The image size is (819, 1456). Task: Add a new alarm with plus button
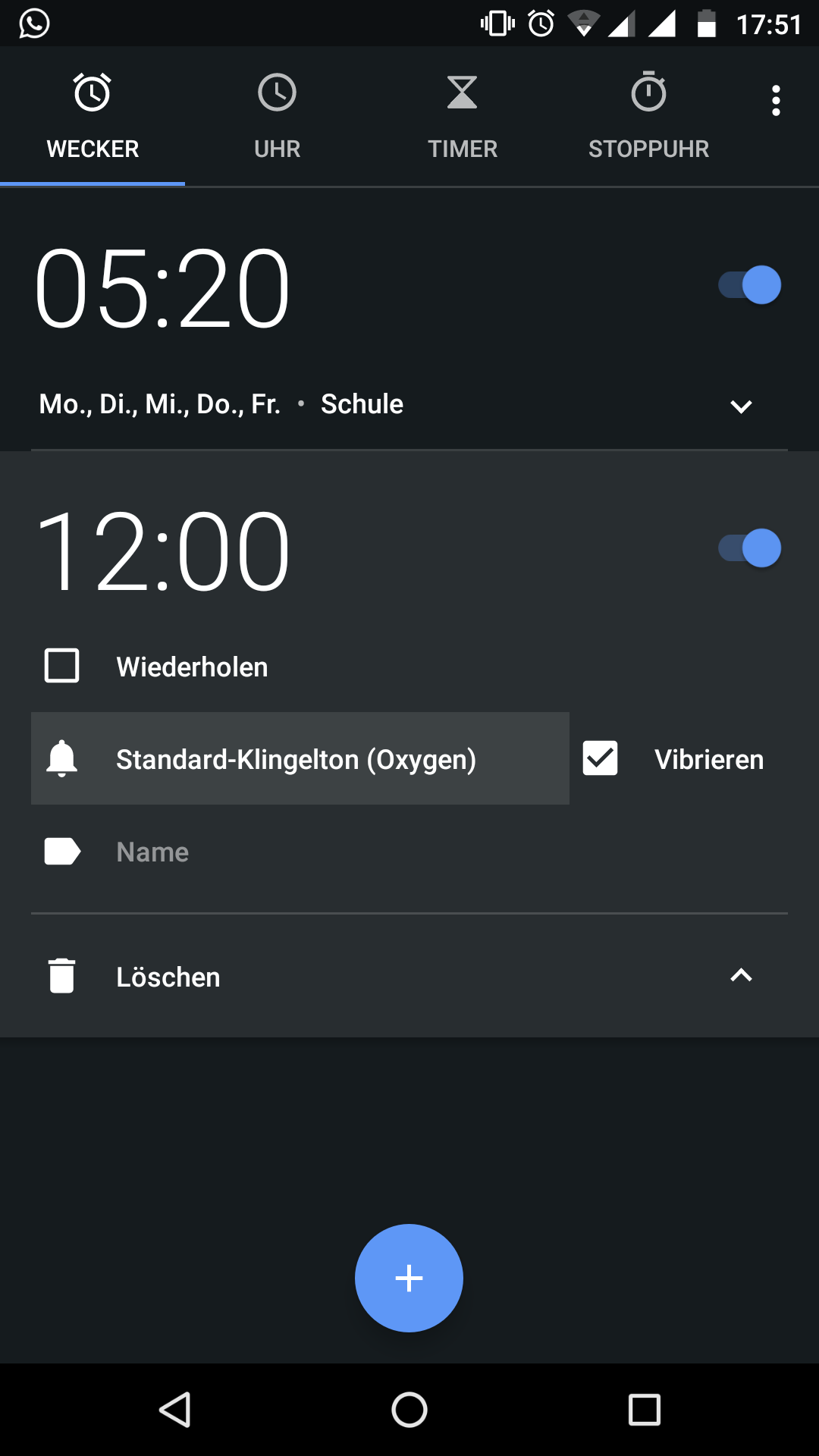click(409, 1278)
